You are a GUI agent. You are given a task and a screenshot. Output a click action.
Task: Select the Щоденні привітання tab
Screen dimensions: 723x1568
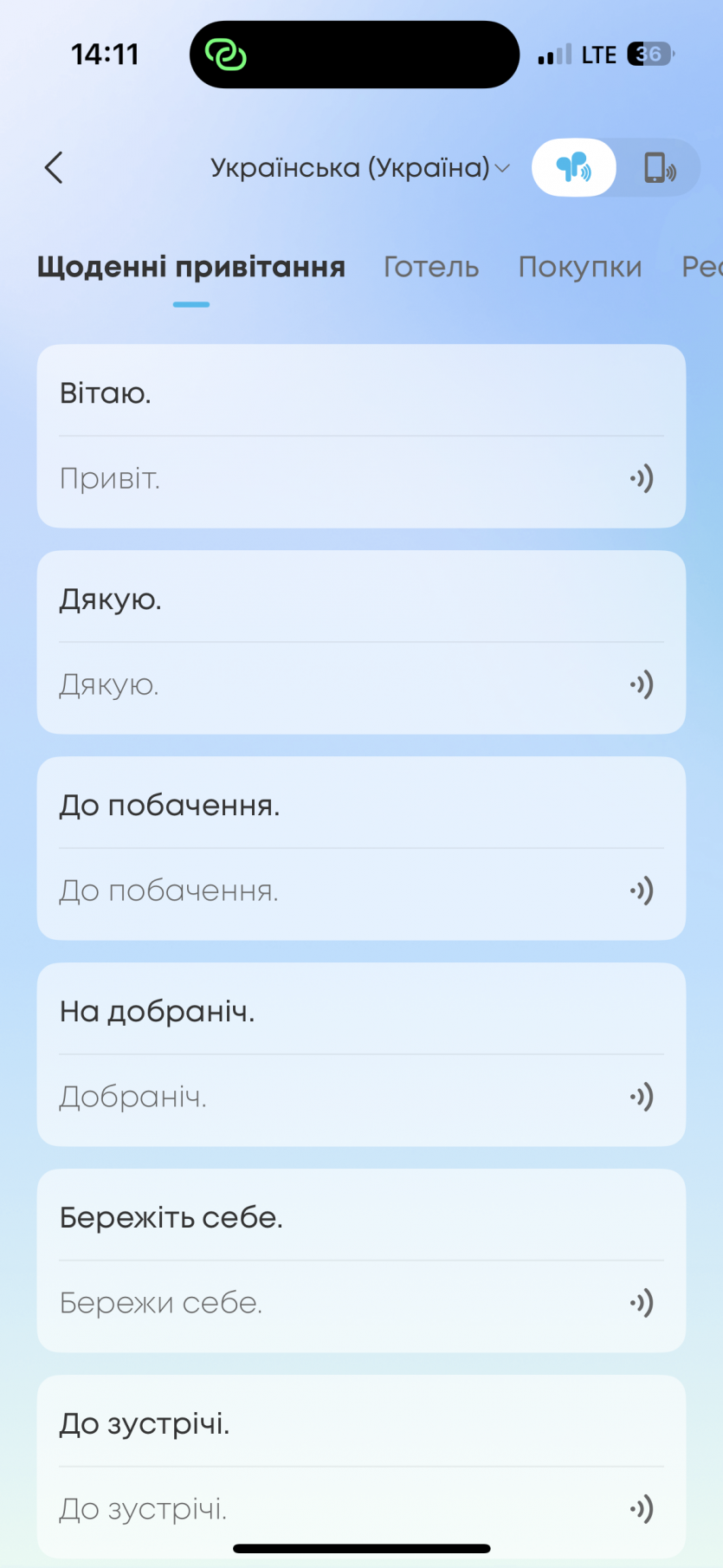point(191,267)
